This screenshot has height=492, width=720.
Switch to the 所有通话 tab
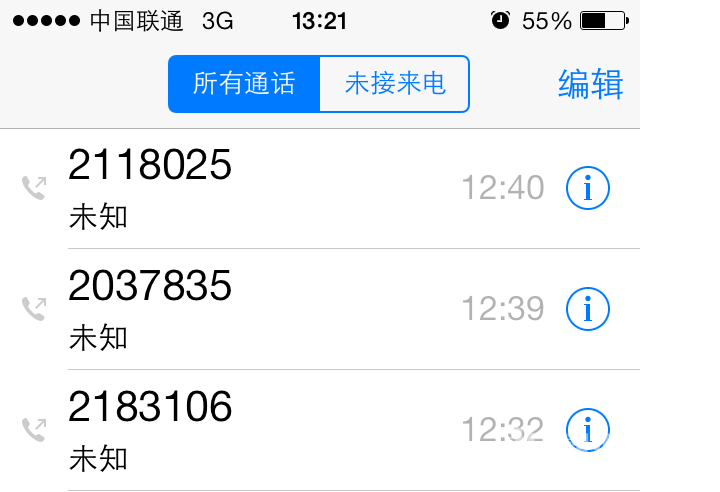click(244, 84)
